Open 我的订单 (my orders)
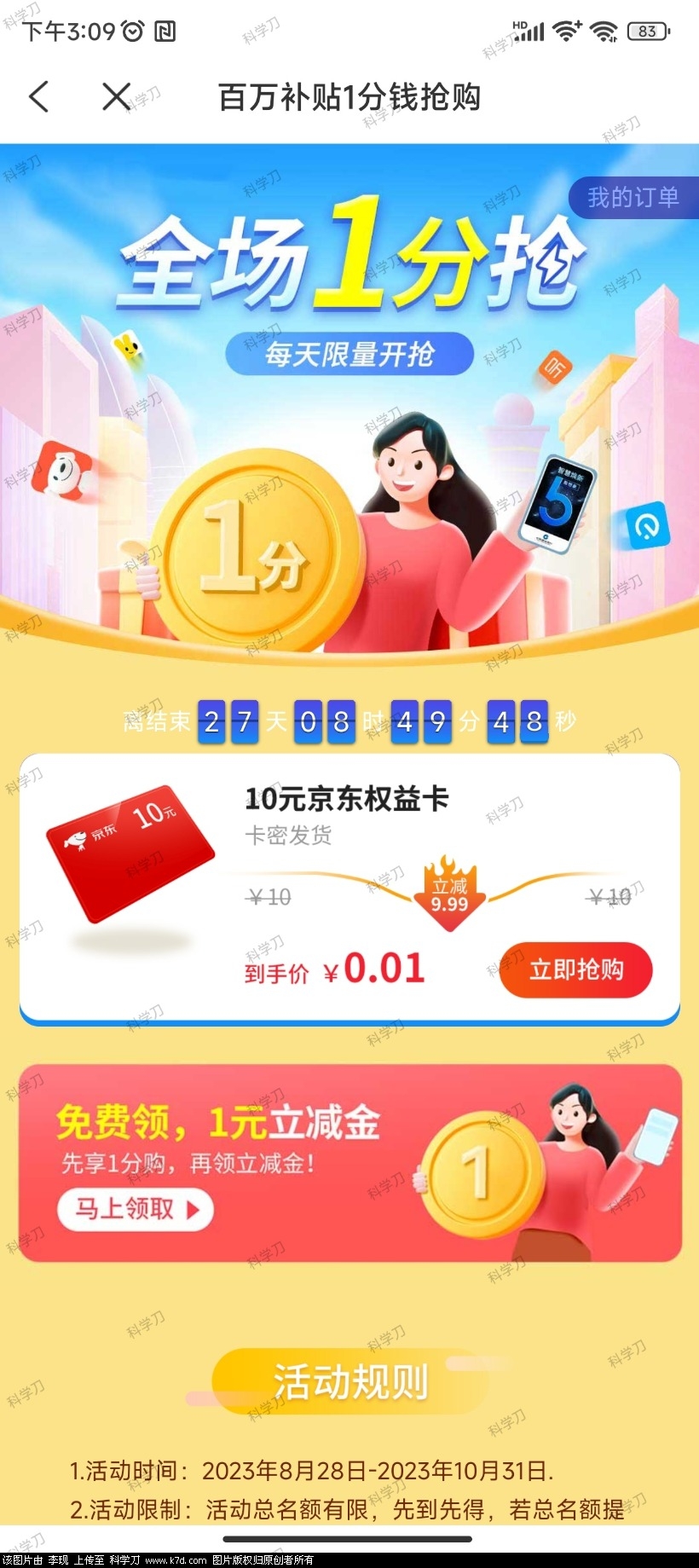Image resolution: width=699 pixels, height=1568 pixels. tap(633, 198)
